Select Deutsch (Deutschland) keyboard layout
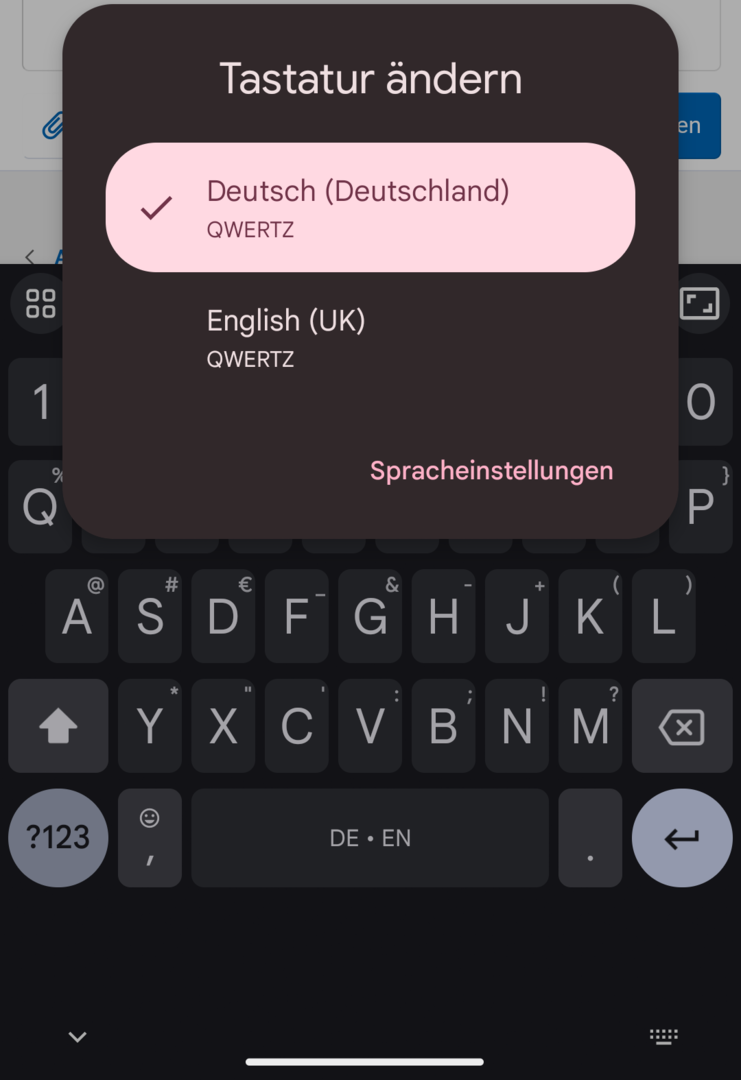This screenshot has width=741, height=1080. [x=370, y=207]
